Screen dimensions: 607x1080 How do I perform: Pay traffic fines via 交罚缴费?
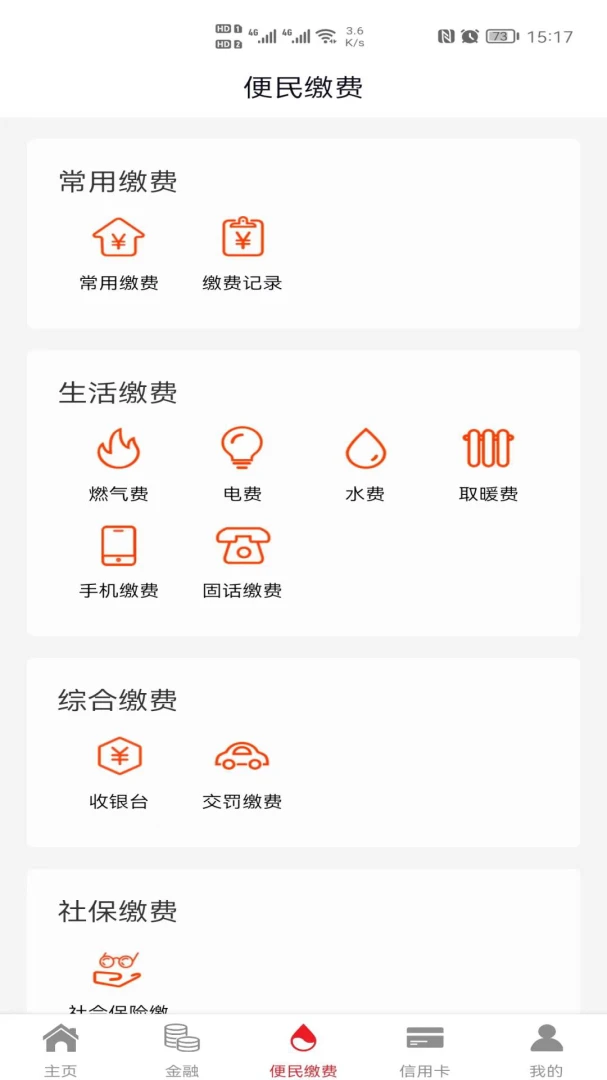[242, 772]
